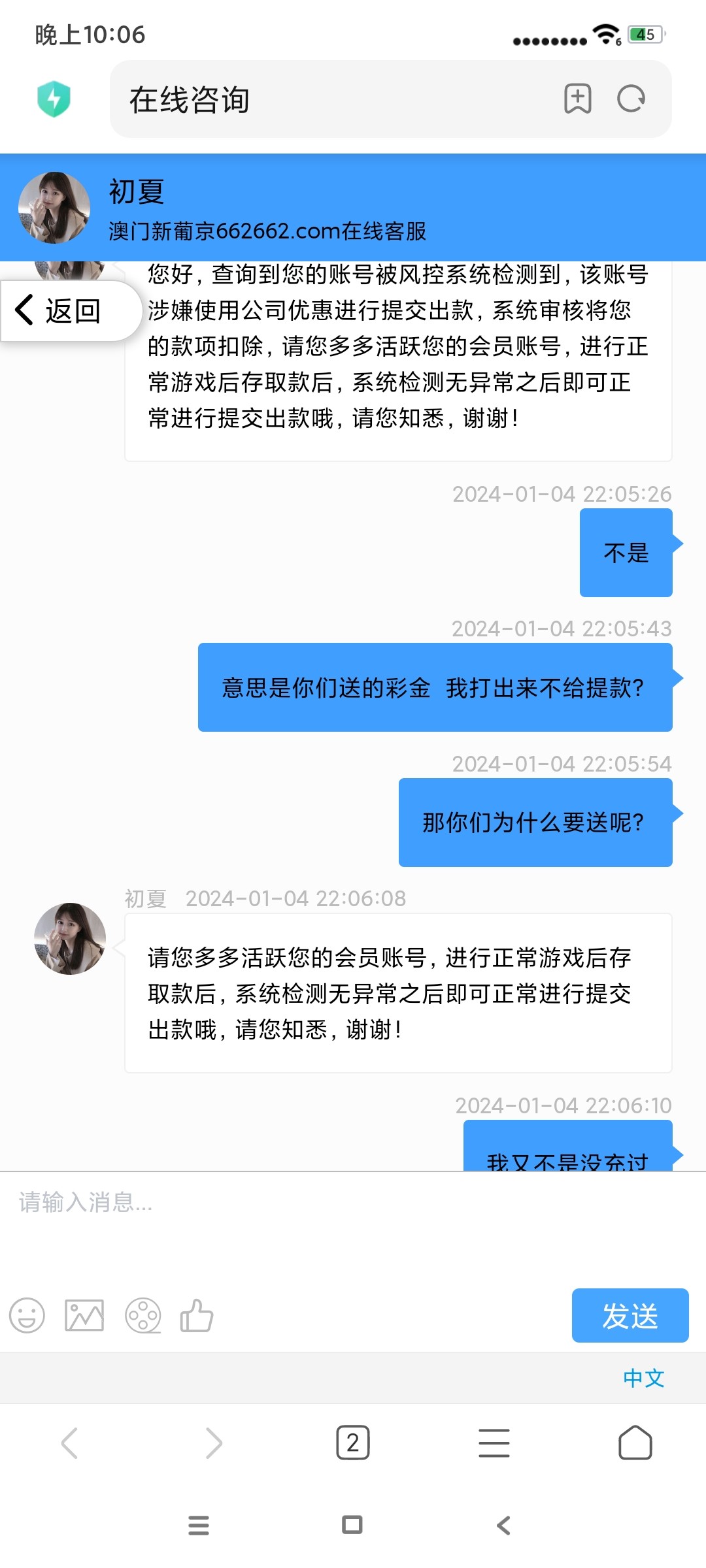
Task: Navigate forward with the browser forward arrow
Action: pyautogui.click(x=213, y=1444)
